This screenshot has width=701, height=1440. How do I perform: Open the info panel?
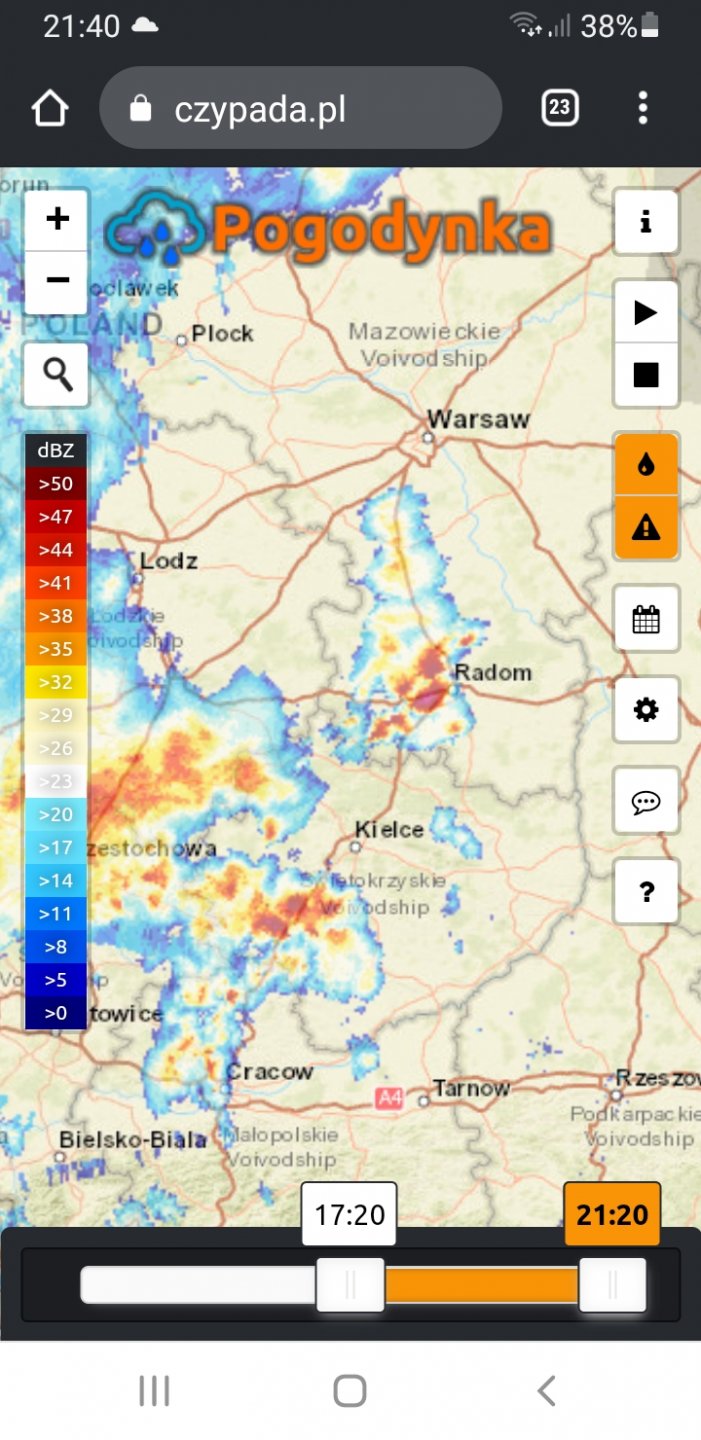coord(646,221)
